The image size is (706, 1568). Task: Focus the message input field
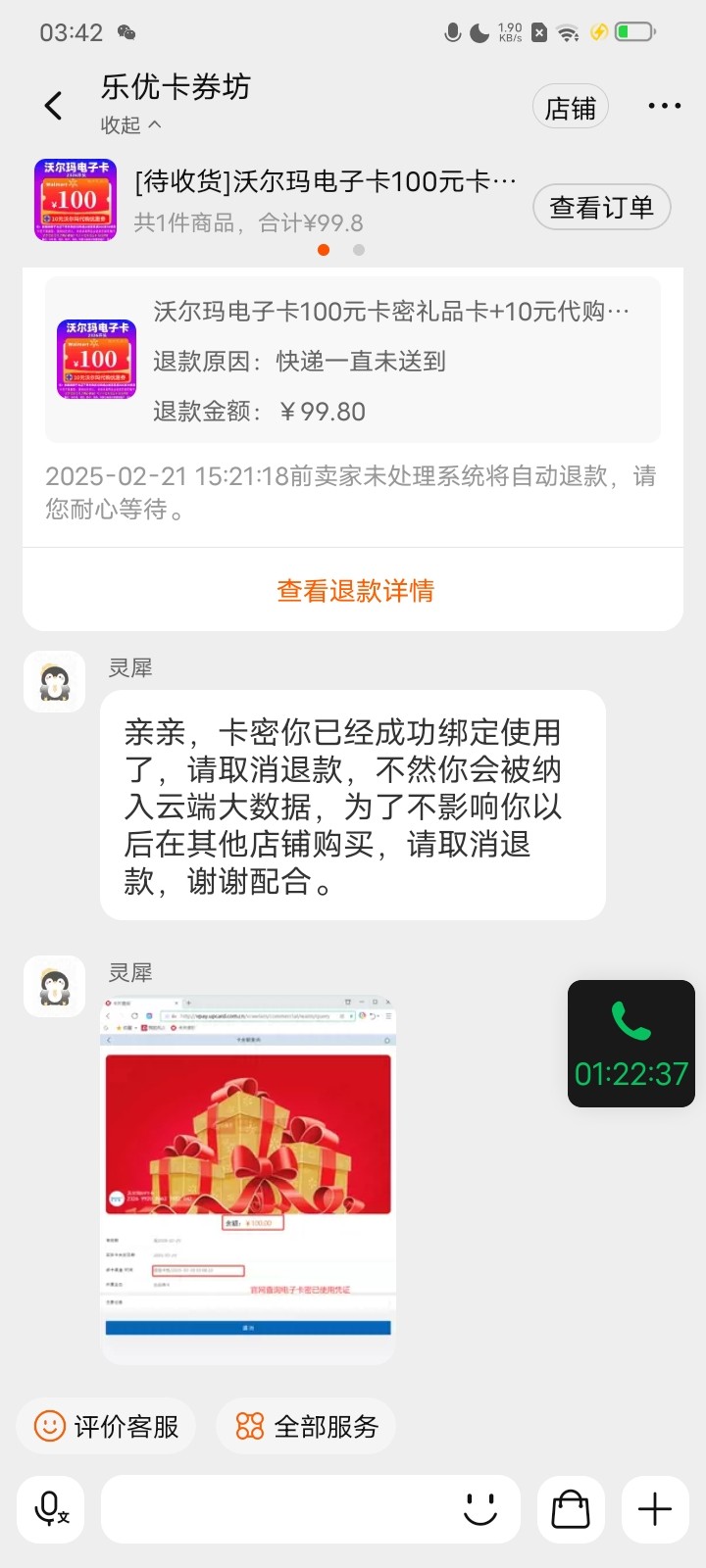coord(275,1509)
